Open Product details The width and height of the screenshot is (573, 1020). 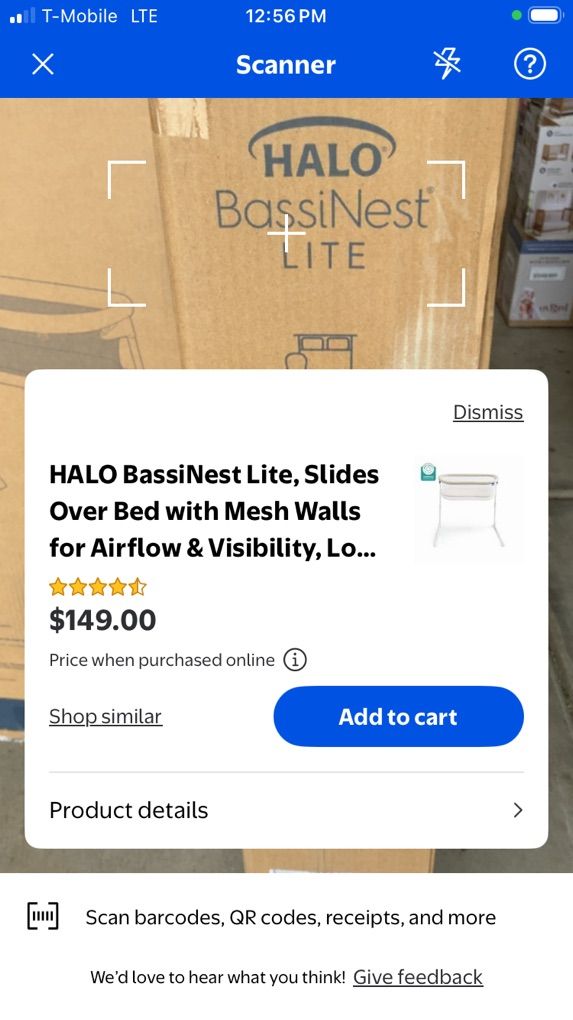point(286,810)
